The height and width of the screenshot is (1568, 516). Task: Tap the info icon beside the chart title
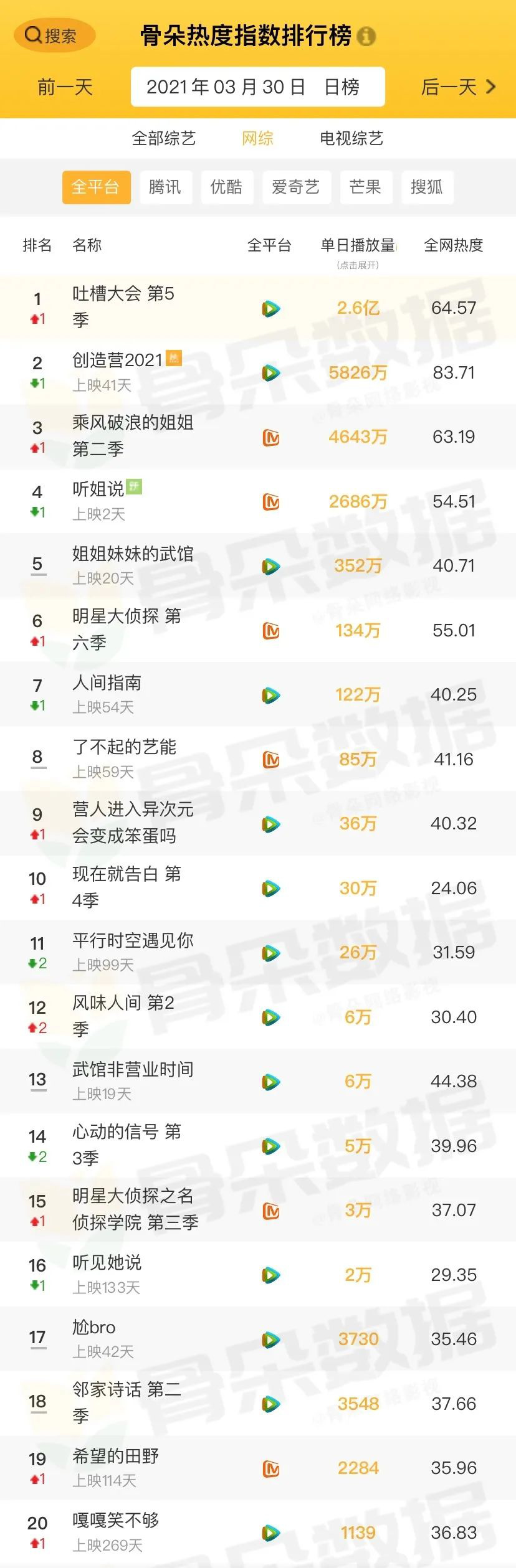(366, 36)
